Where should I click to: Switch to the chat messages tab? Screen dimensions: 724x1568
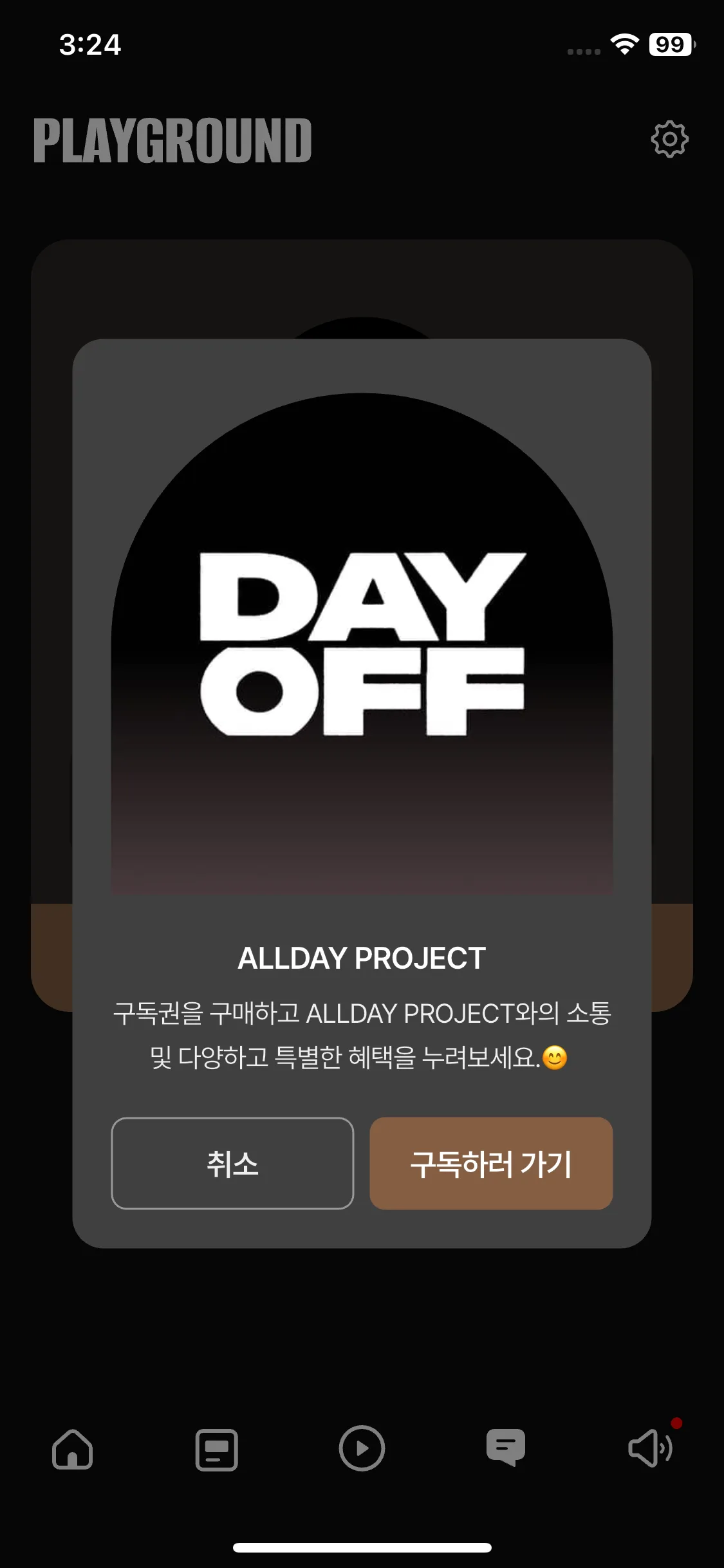506,1448
